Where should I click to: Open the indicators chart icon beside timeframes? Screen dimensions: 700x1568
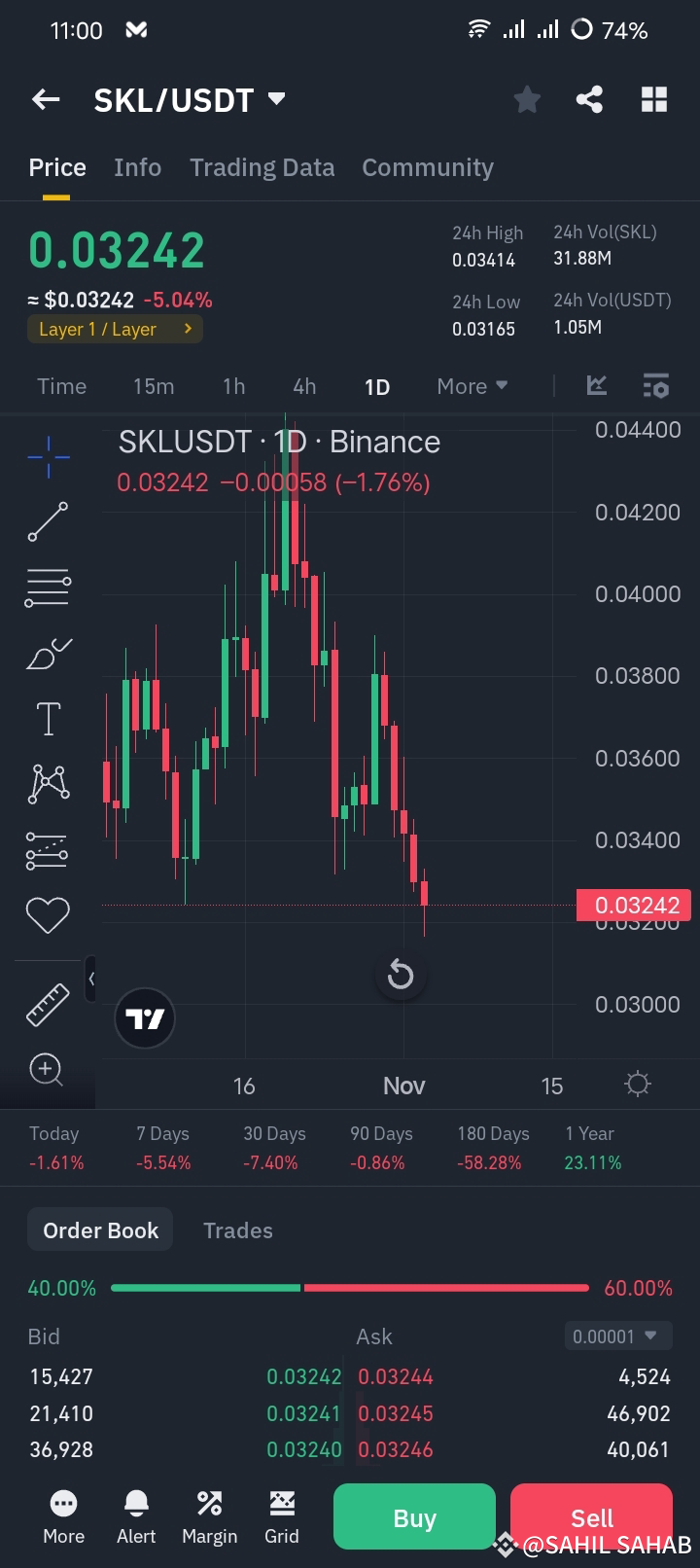pos(596,386)
